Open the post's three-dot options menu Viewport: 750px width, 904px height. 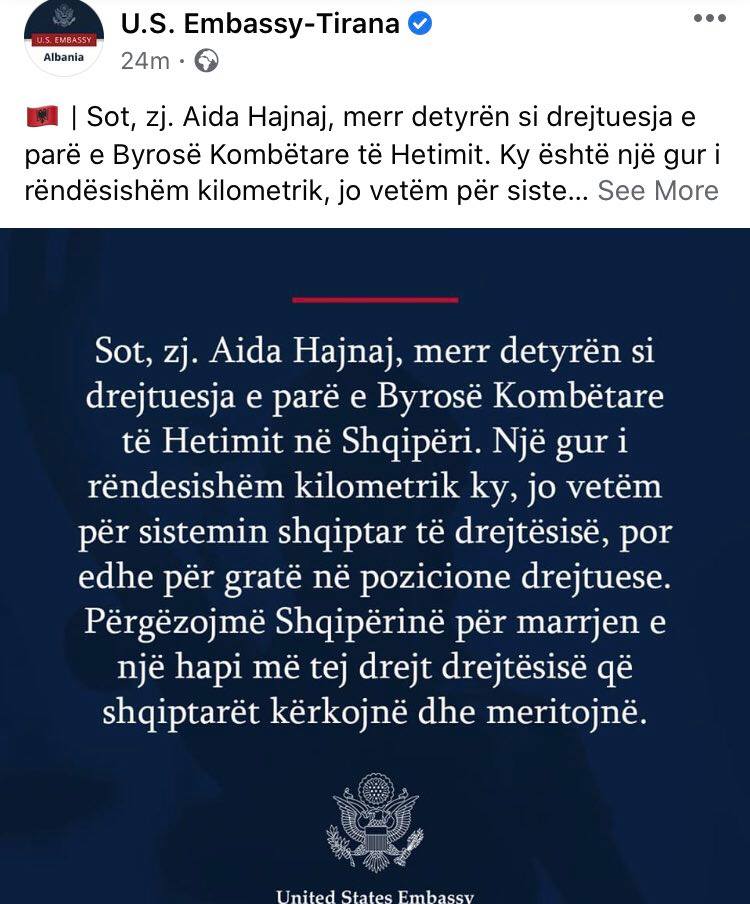coord(708,19)
